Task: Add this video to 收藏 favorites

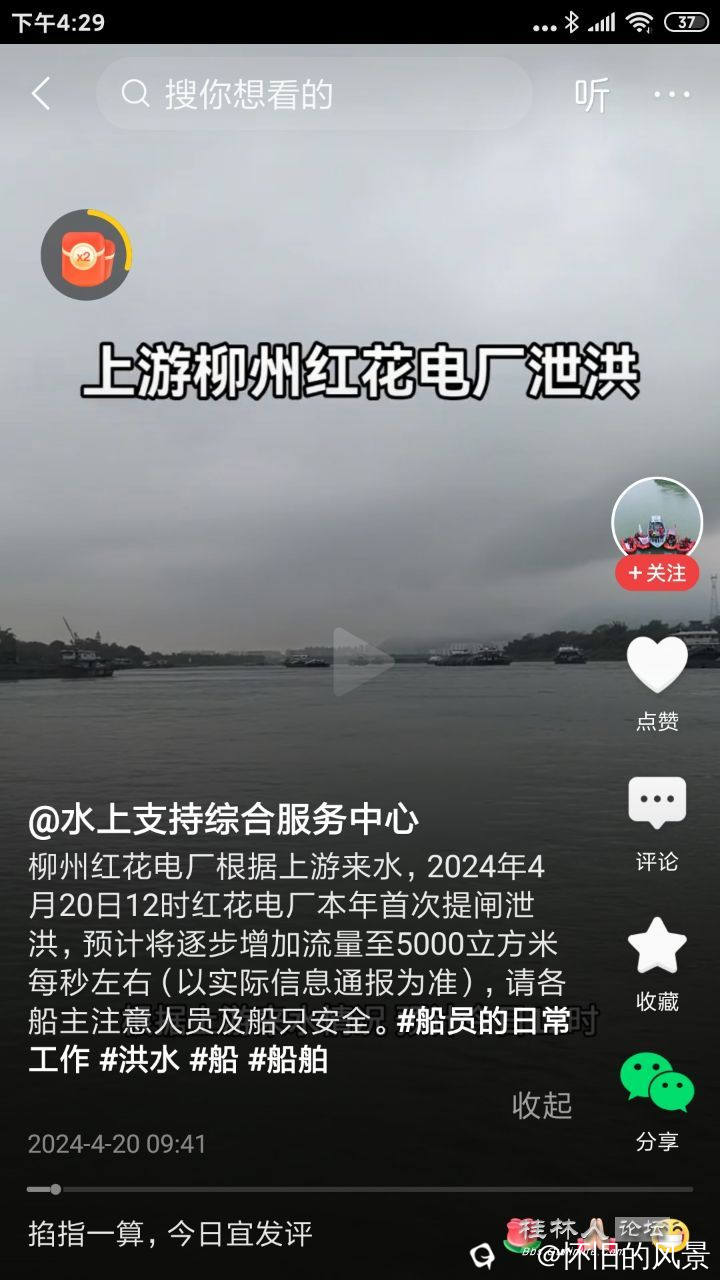Action: (657, 946)
